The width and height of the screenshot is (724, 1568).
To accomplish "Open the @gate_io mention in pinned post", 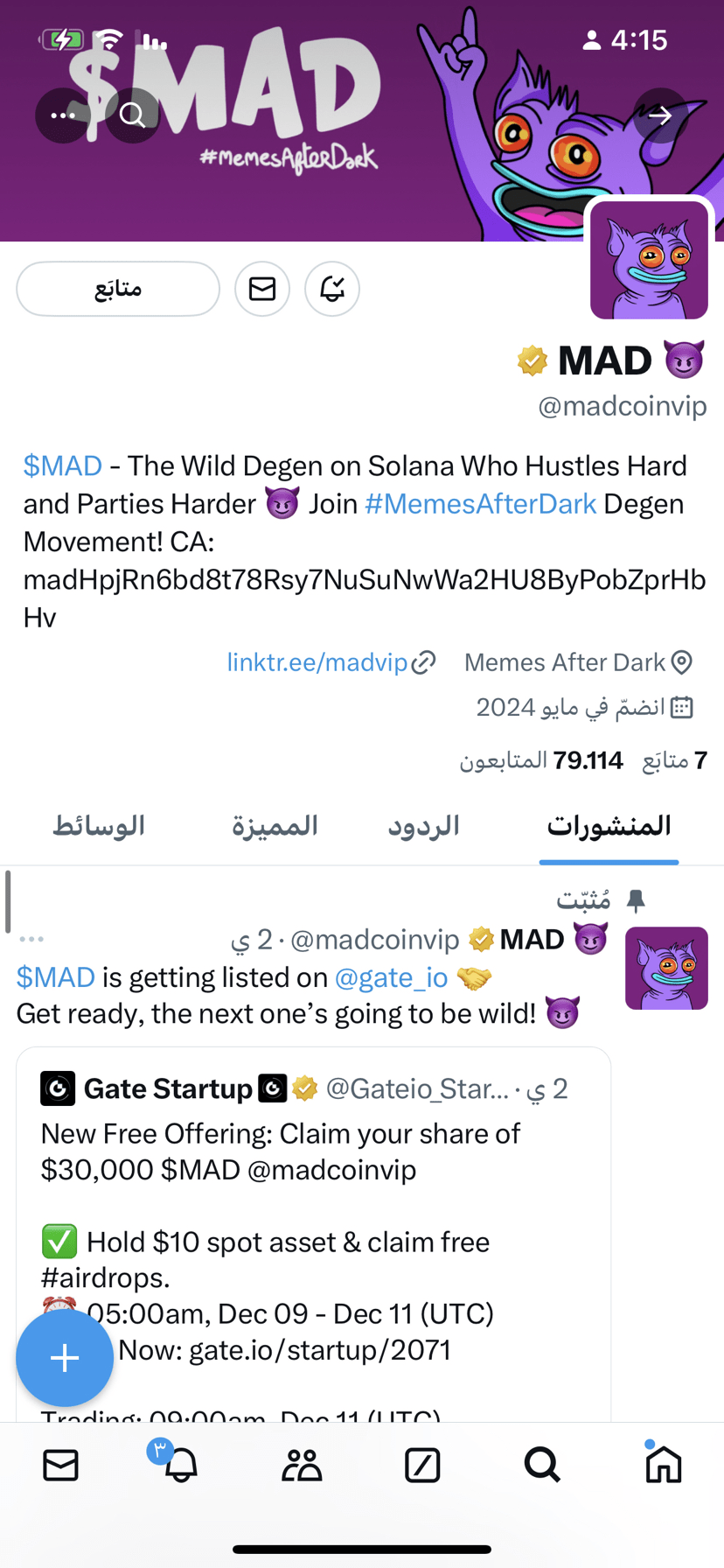I will [391, 977].
